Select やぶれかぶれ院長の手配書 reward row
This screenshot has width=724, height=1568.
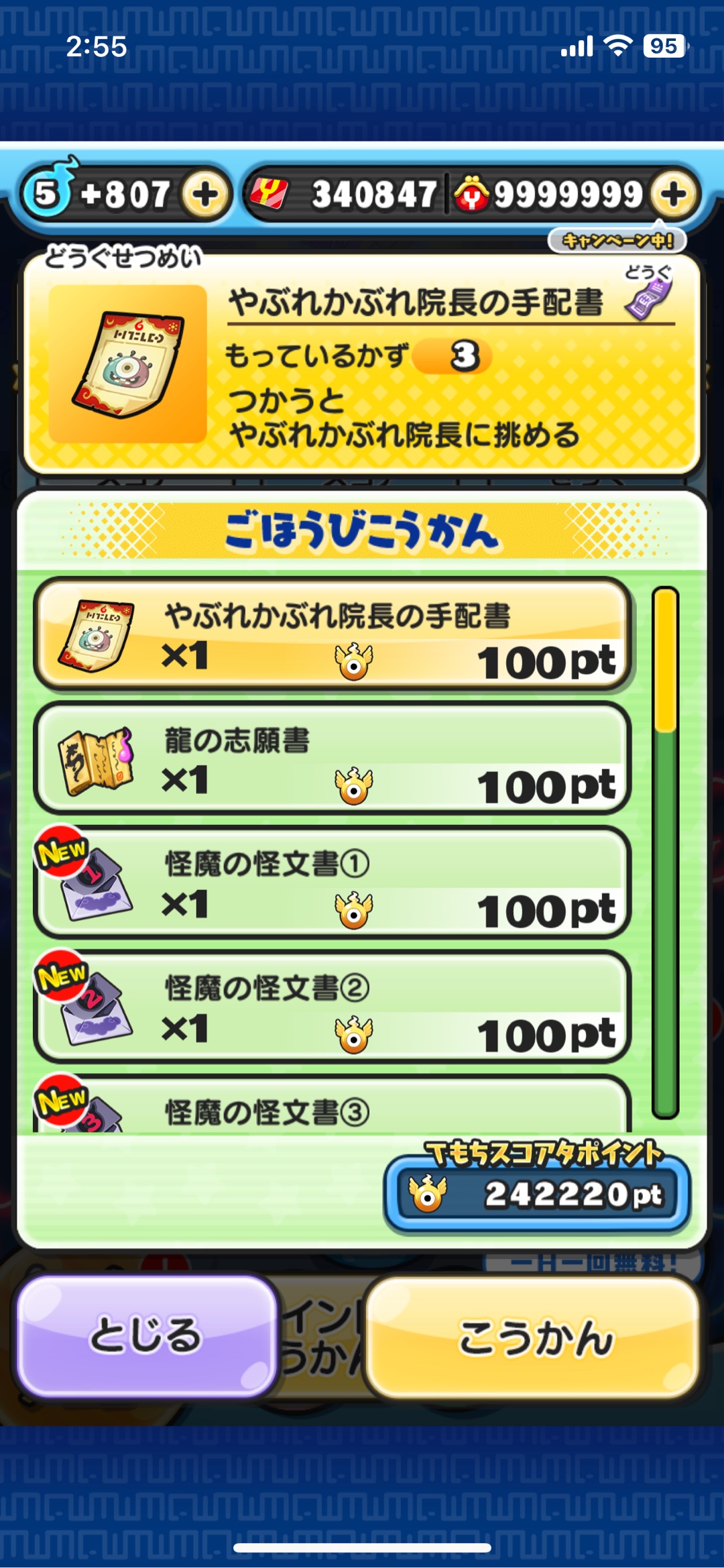(x=333, y=634)
